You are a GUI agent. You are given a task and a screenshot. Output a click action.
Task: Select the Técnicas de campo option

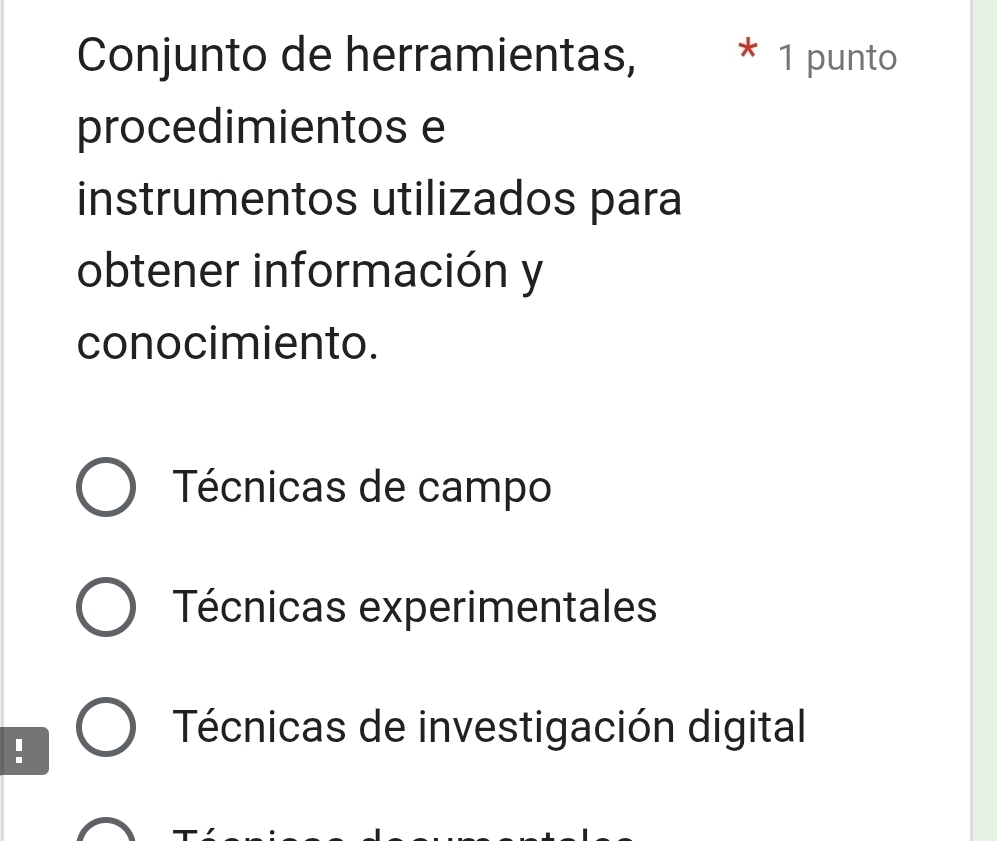(105, 489)
